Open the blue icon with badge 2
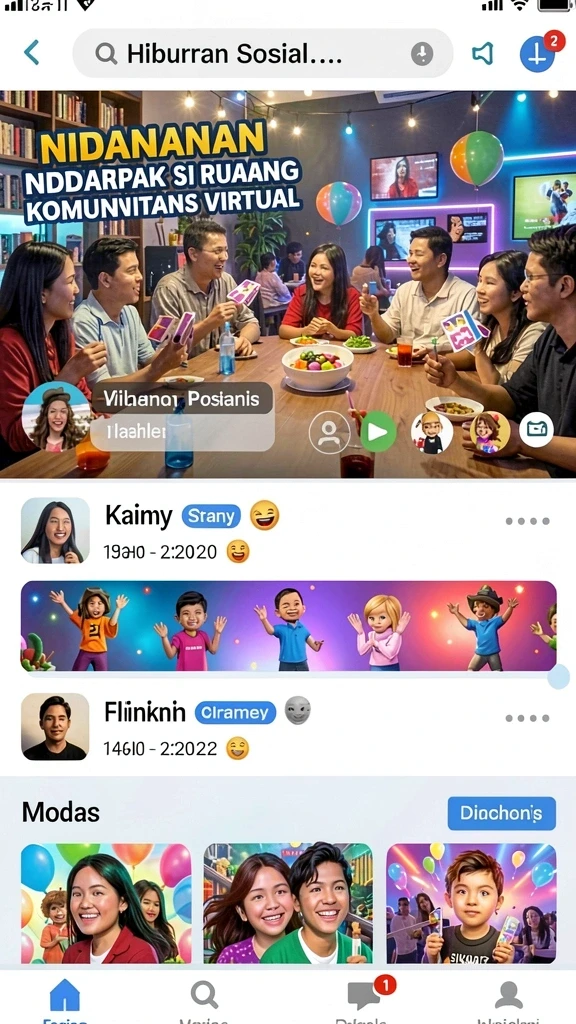The height and width of the screenshot is (1024, 576). tap(538, 54)
